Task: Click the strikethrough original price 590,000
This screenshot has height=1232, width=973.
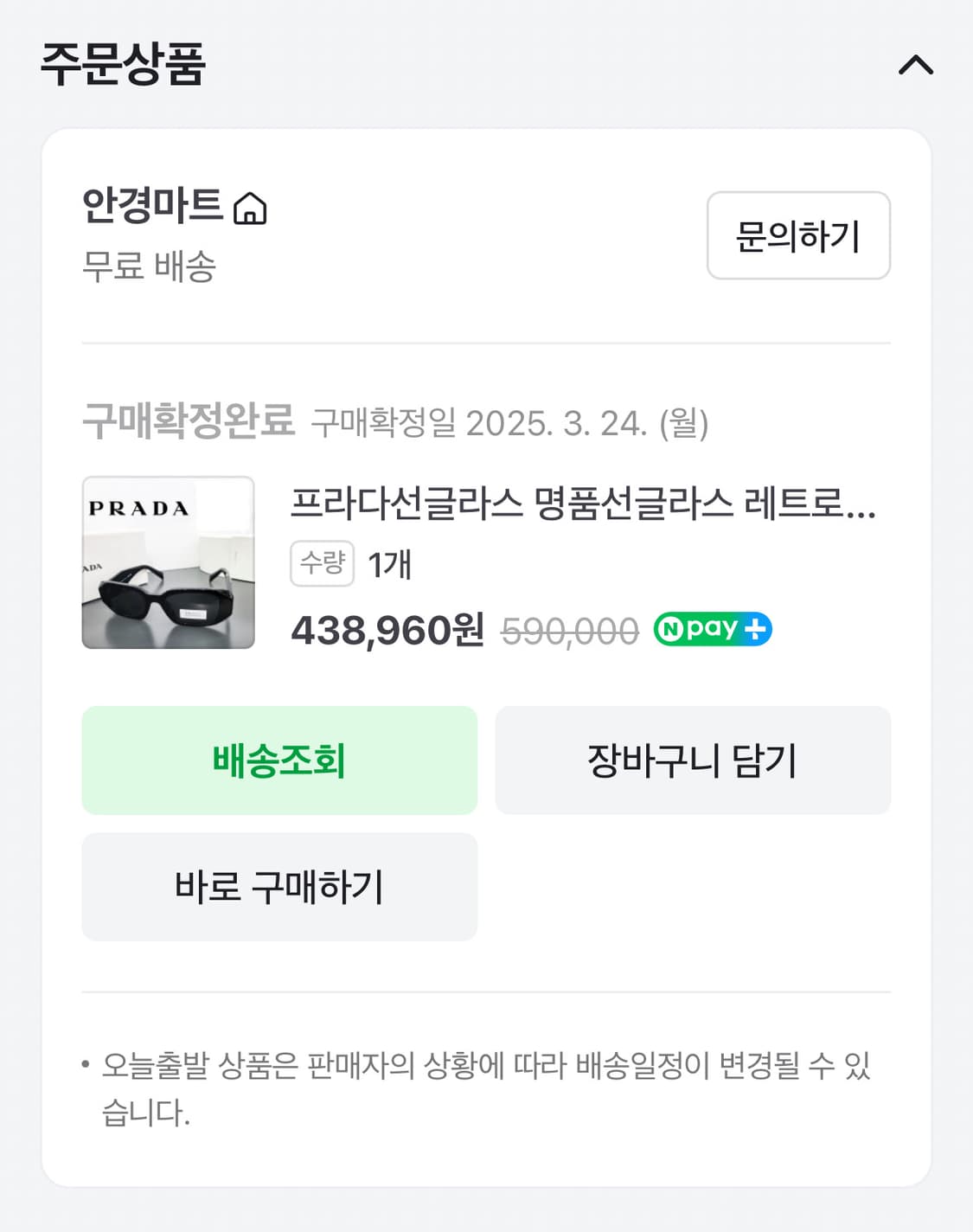Action: 571,630
